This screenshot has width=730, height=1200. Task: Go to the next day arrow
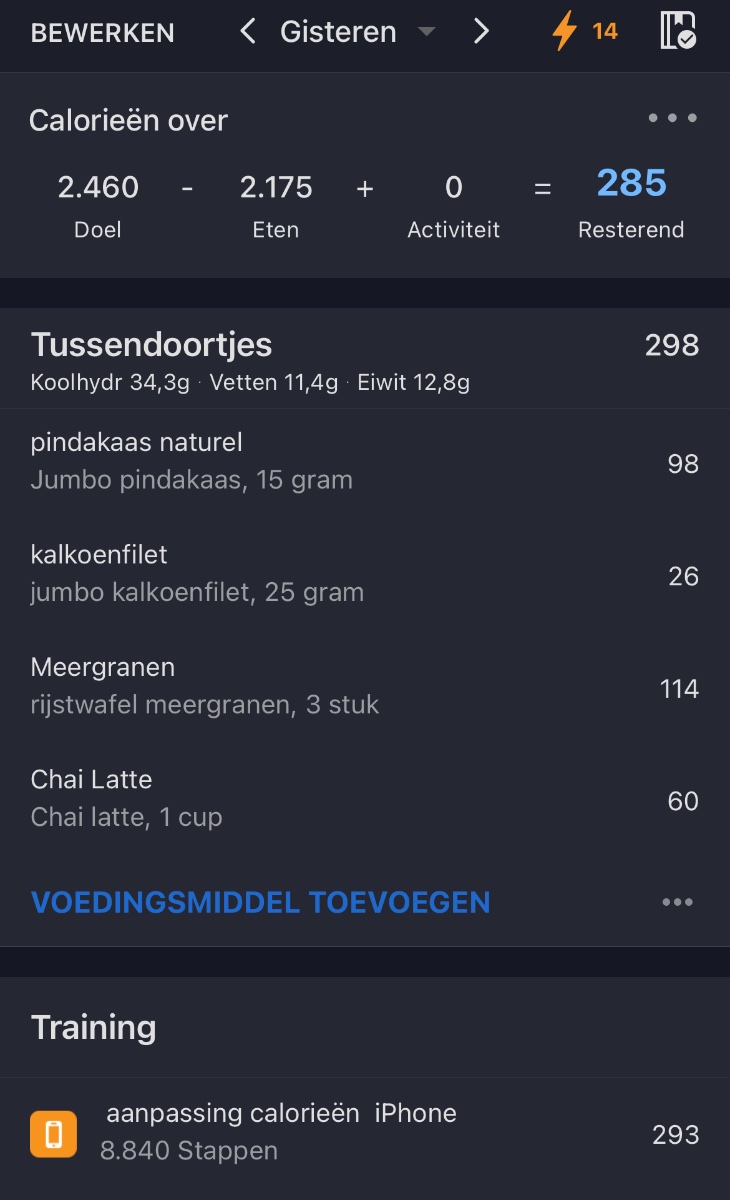pyautogui.click(x=481, y=32)
